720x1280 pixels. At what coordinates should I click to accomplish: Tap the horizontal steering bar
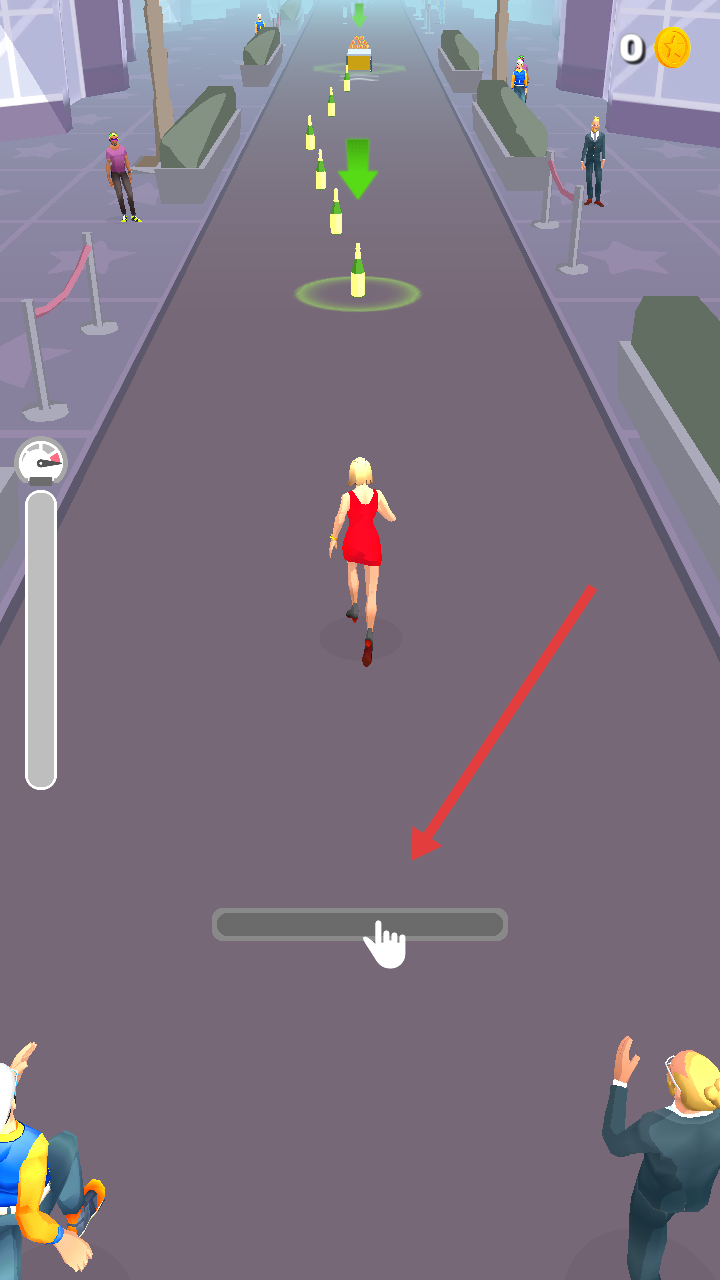(x=359, y=924)
